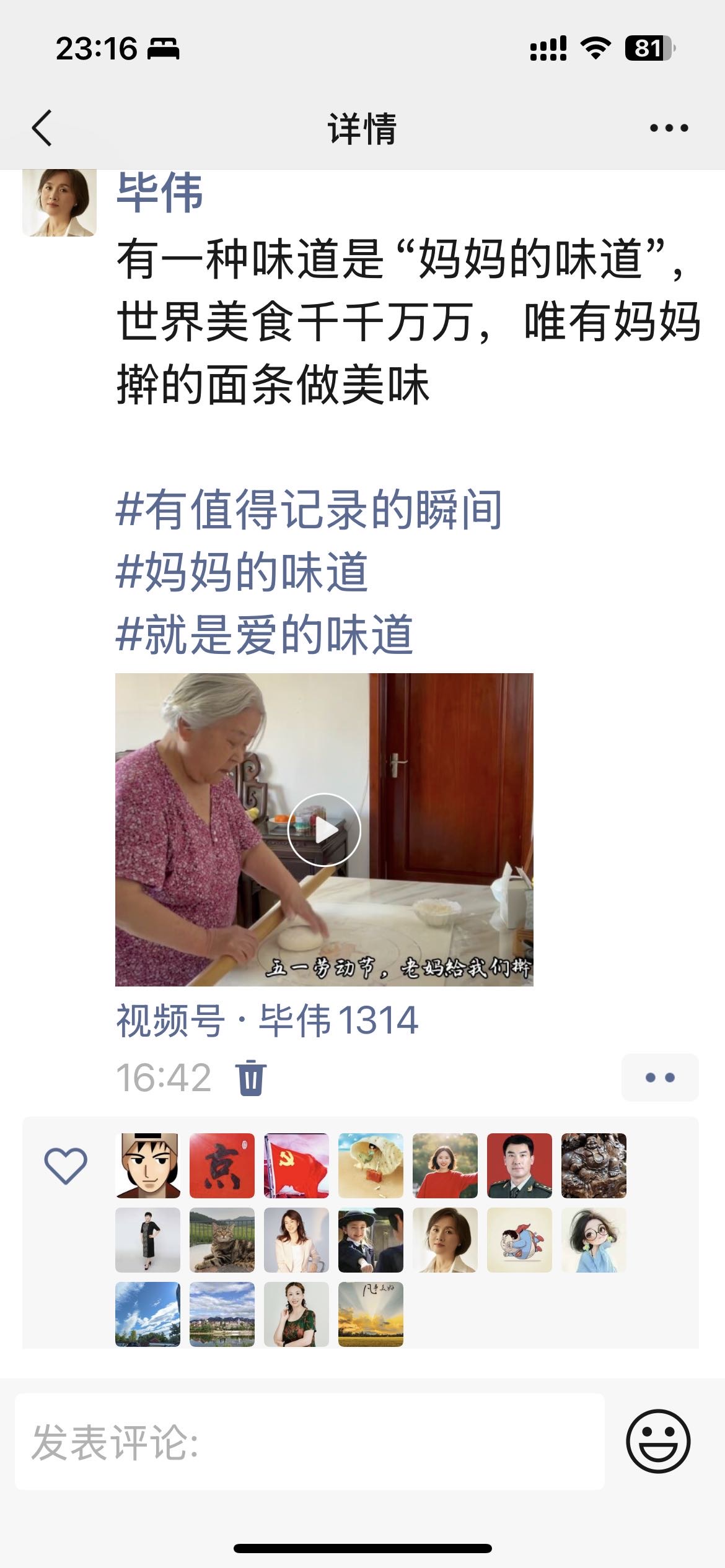Image resolution: width=725 pixels, height=1568 pixels.
Task: Open 毕伟's profile via the name link
Action: click(x=160, y=193)
